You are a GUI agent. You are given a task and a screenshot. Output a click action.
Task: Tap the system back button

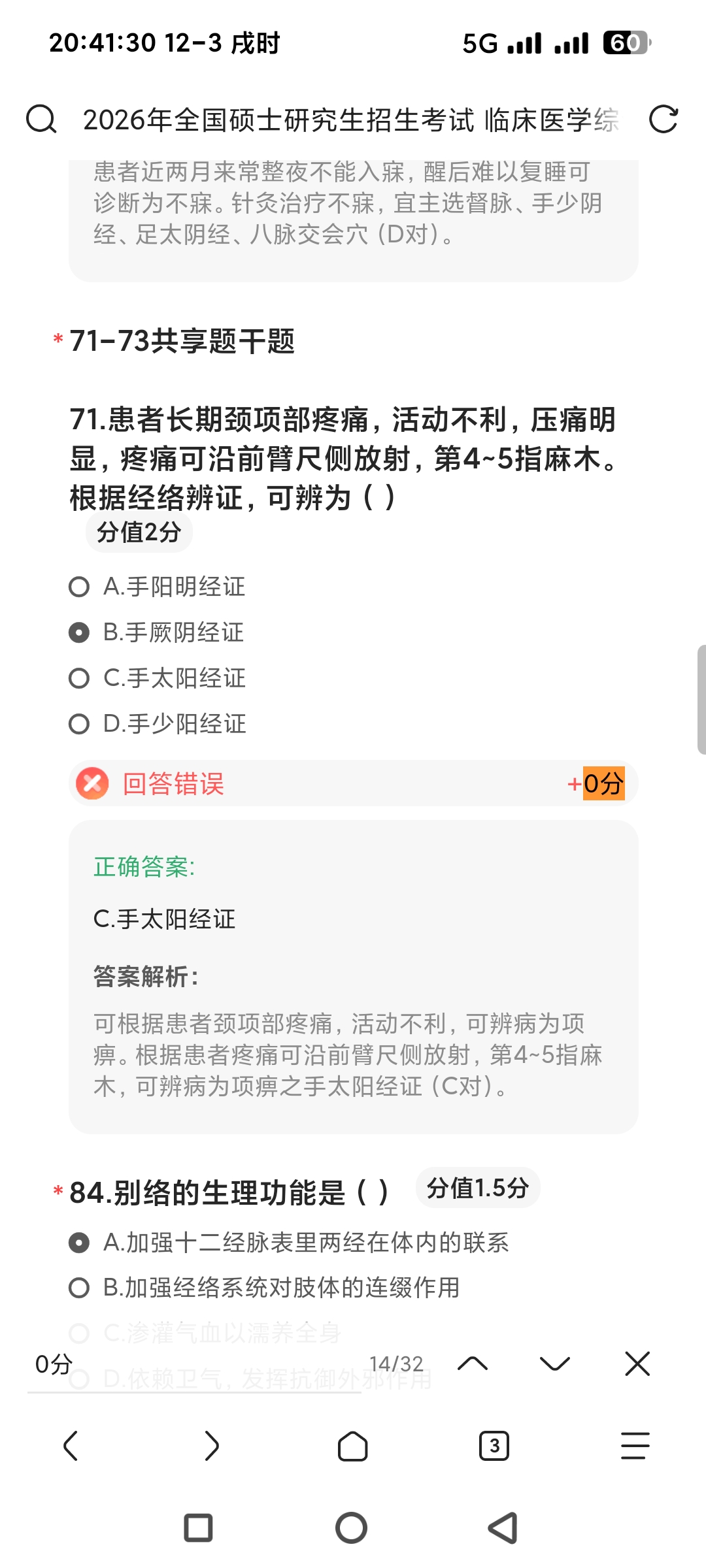point(503,1528)
